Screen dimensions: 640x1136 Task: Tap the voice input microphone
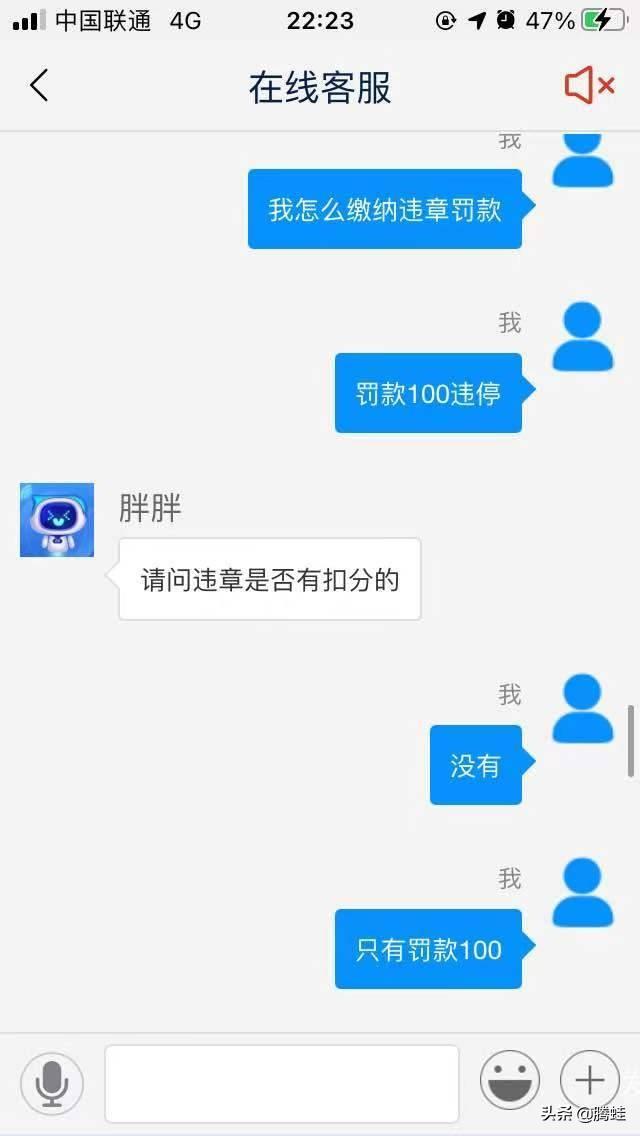click(x=52, y=1083)
